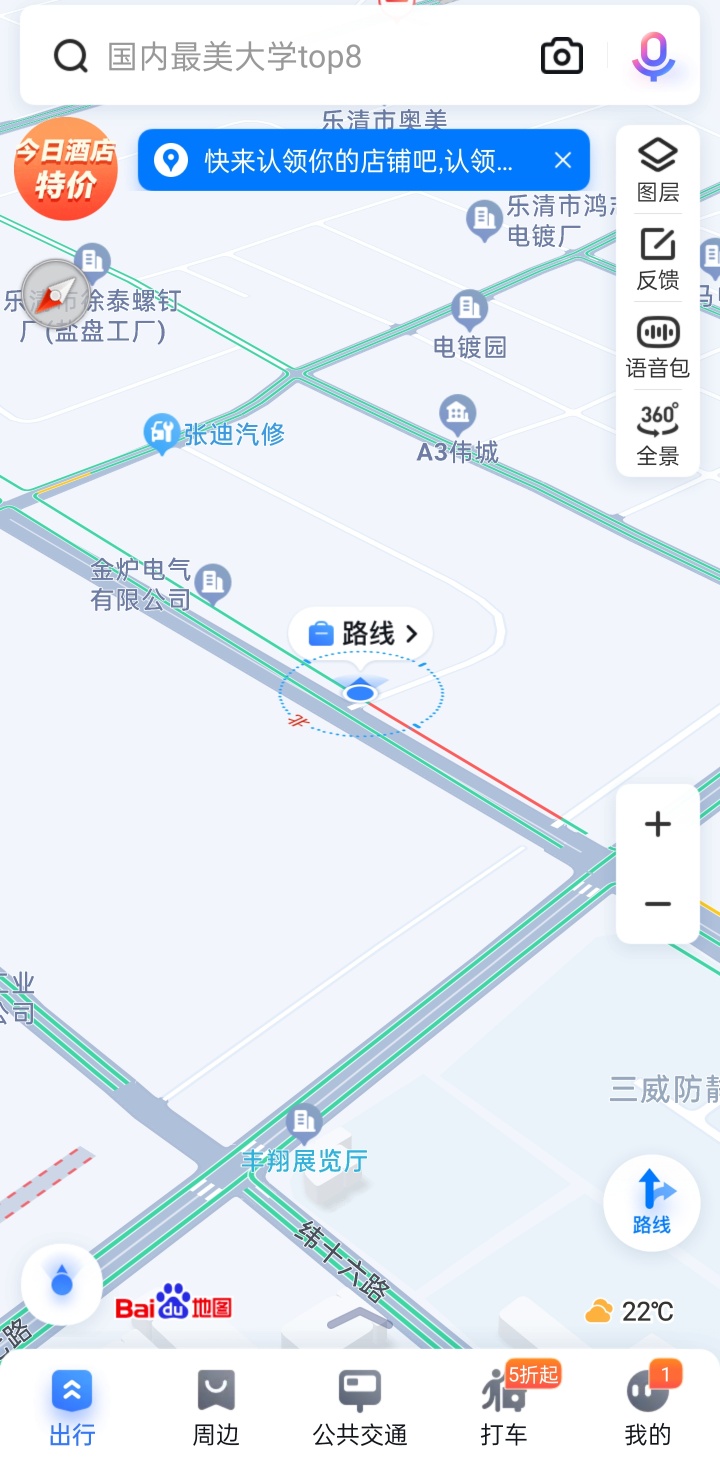Recenter the map on my location
720x1471 pixels.
point(62,1284)
